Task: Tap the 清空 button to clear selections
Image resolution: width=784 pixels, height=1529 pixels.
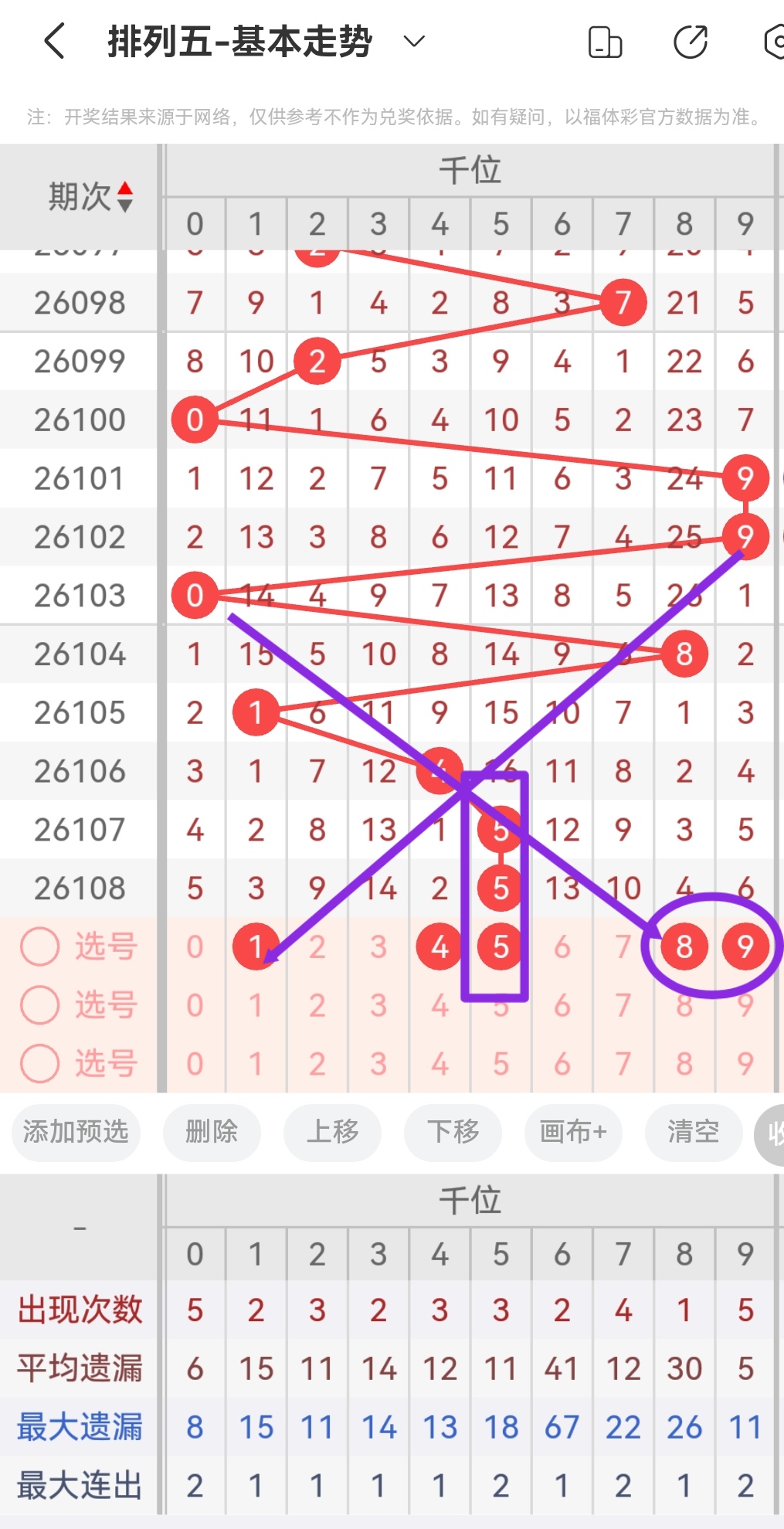Action: tap(693, 1133)
